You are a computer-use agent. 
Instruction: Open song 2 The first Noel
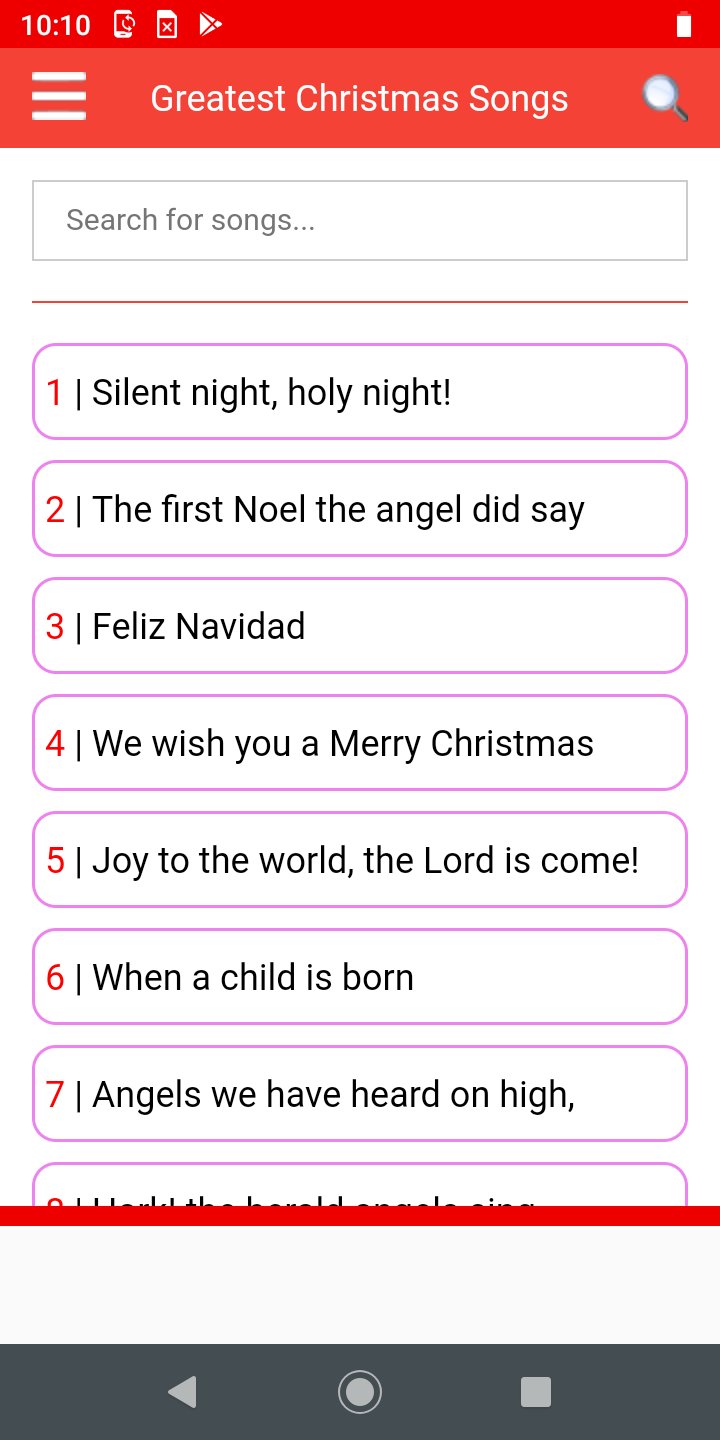(x=360, y=509)
